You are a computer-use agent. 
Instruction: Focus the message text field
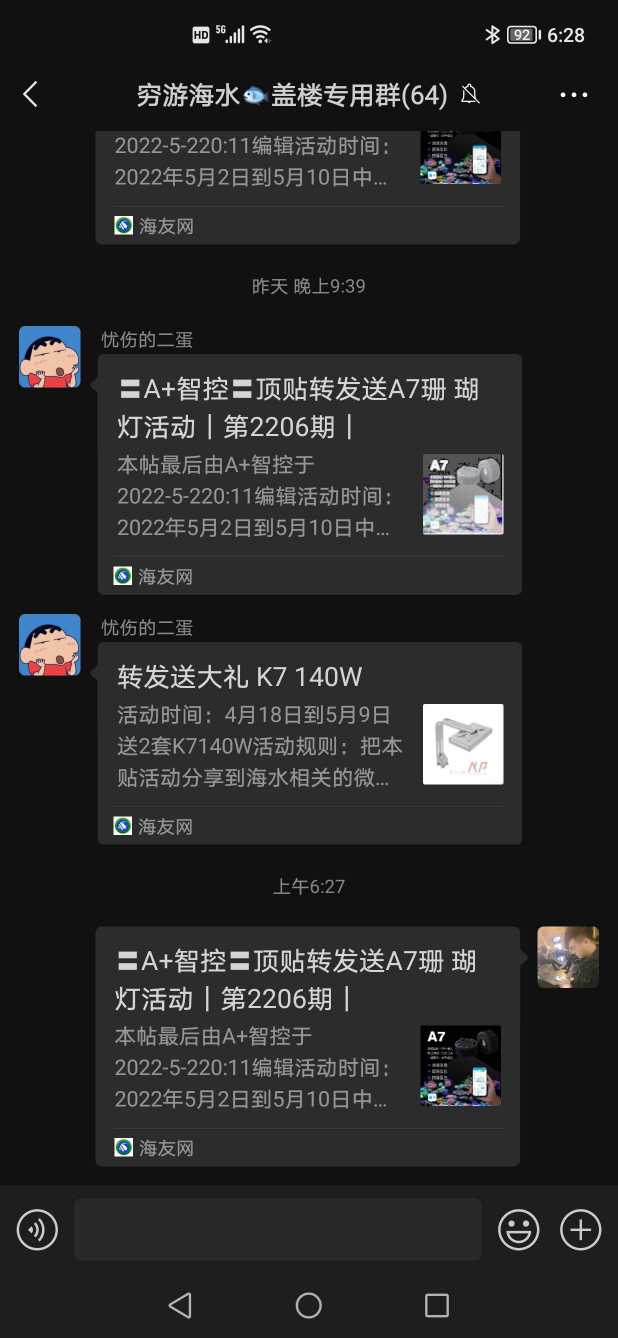pos(277,1229)
